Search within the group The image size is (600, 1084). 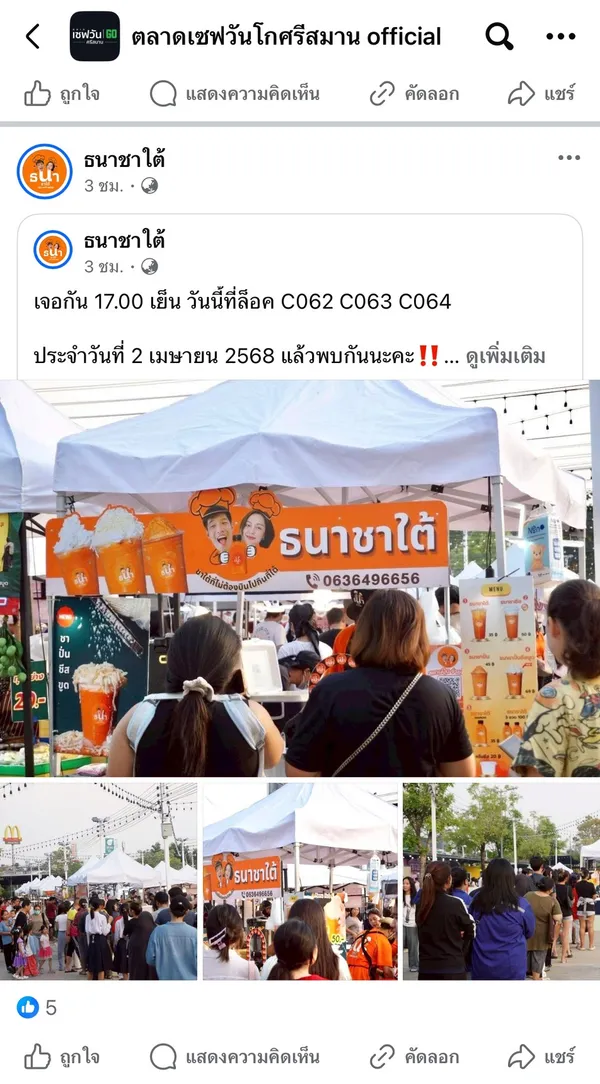[499, 37]
